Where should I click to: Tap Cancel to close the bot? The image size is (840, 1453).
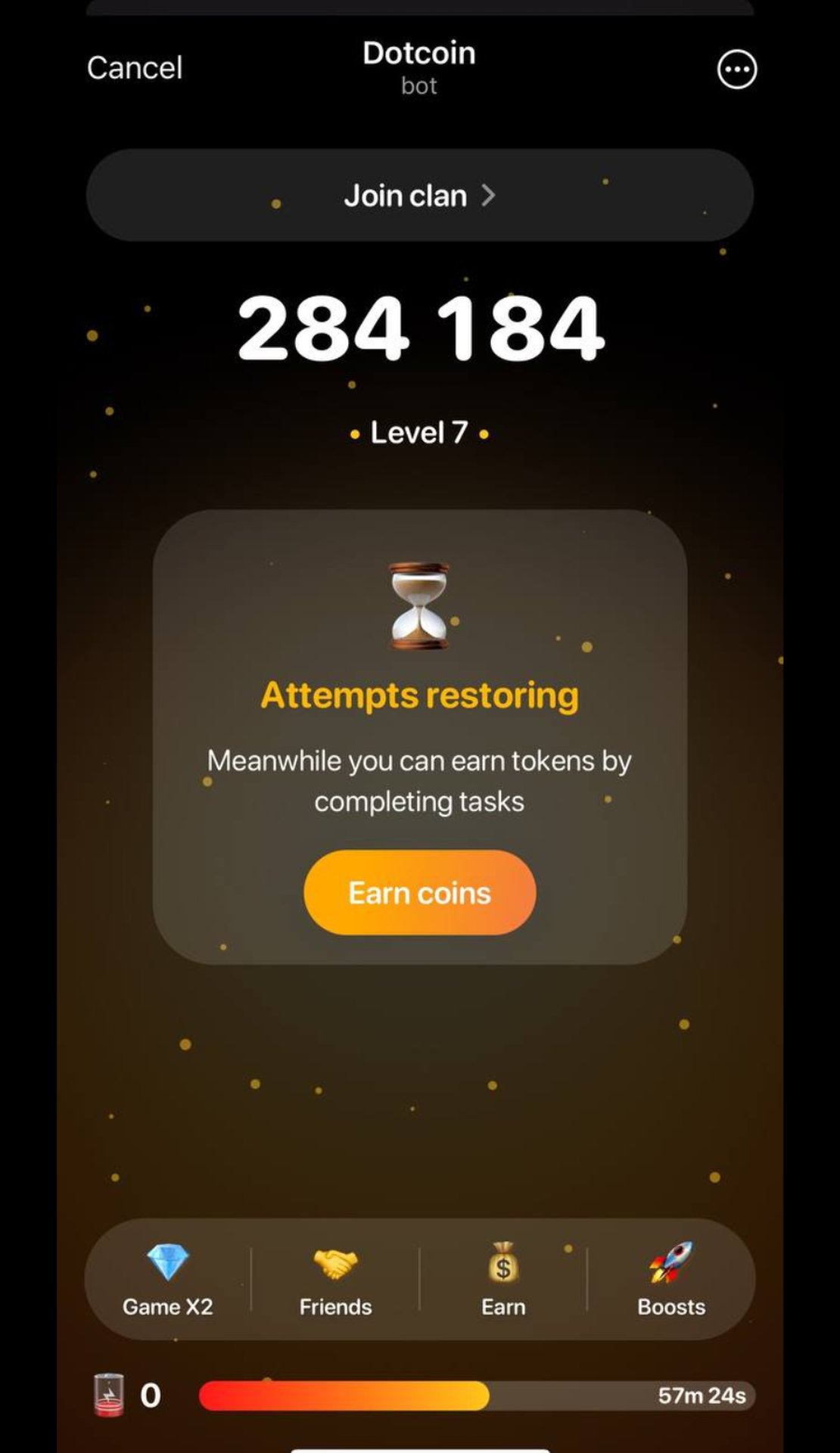[135, 68]
